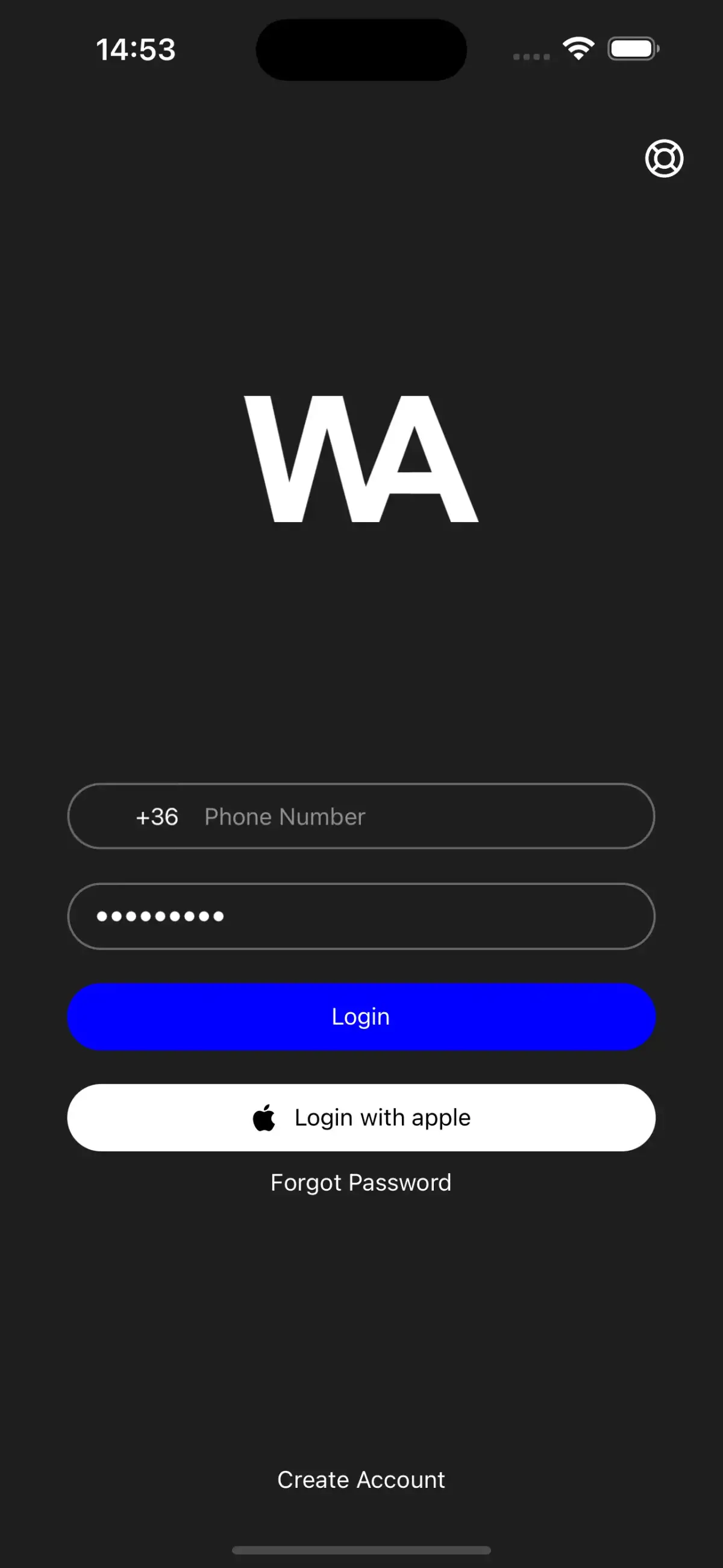Select the WA app logo
This screenshot has height=1568, width=723.
(361, 461)
